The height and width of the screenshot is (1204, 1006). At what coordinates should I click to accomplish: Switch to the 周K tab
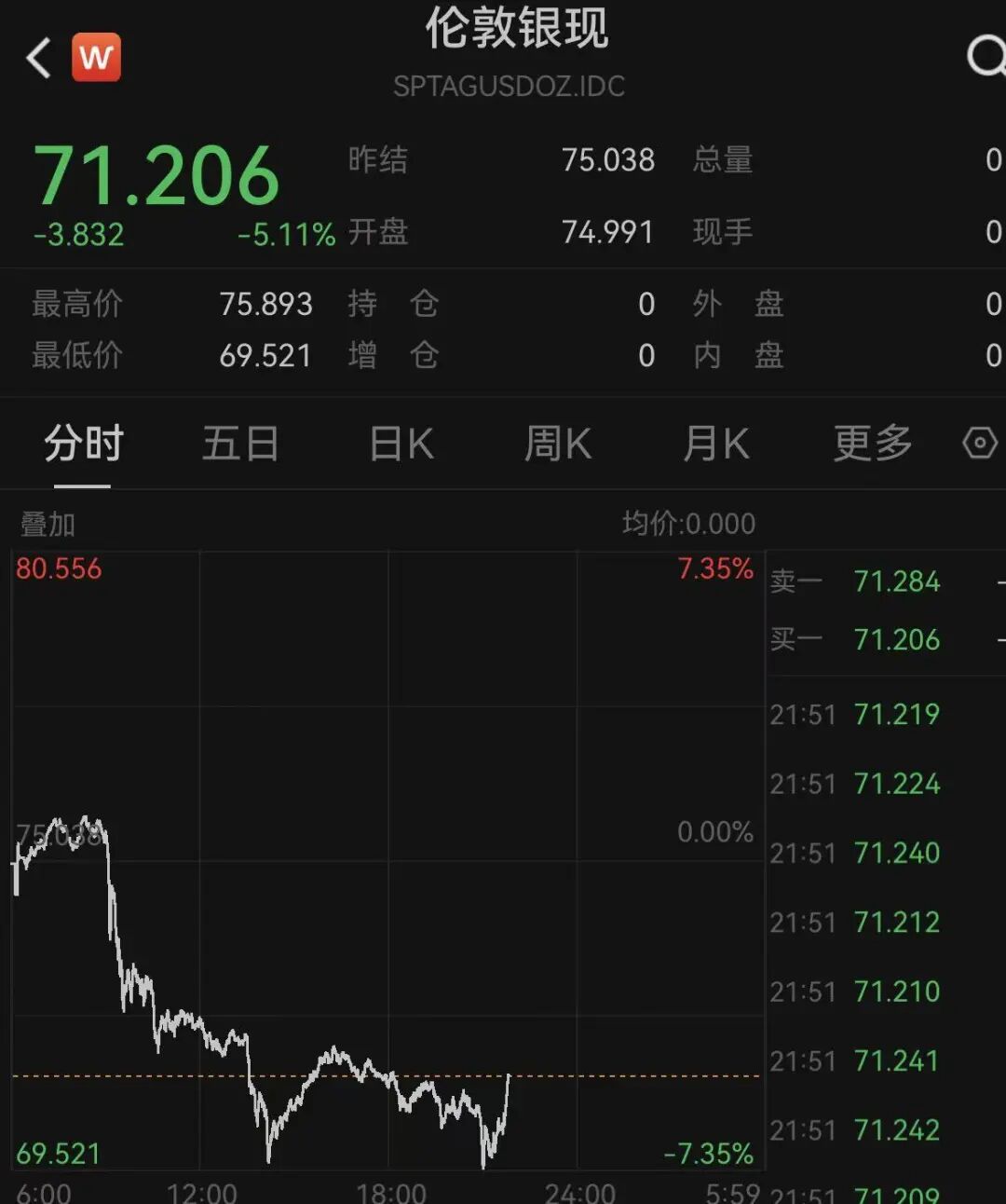click(558, 444)
